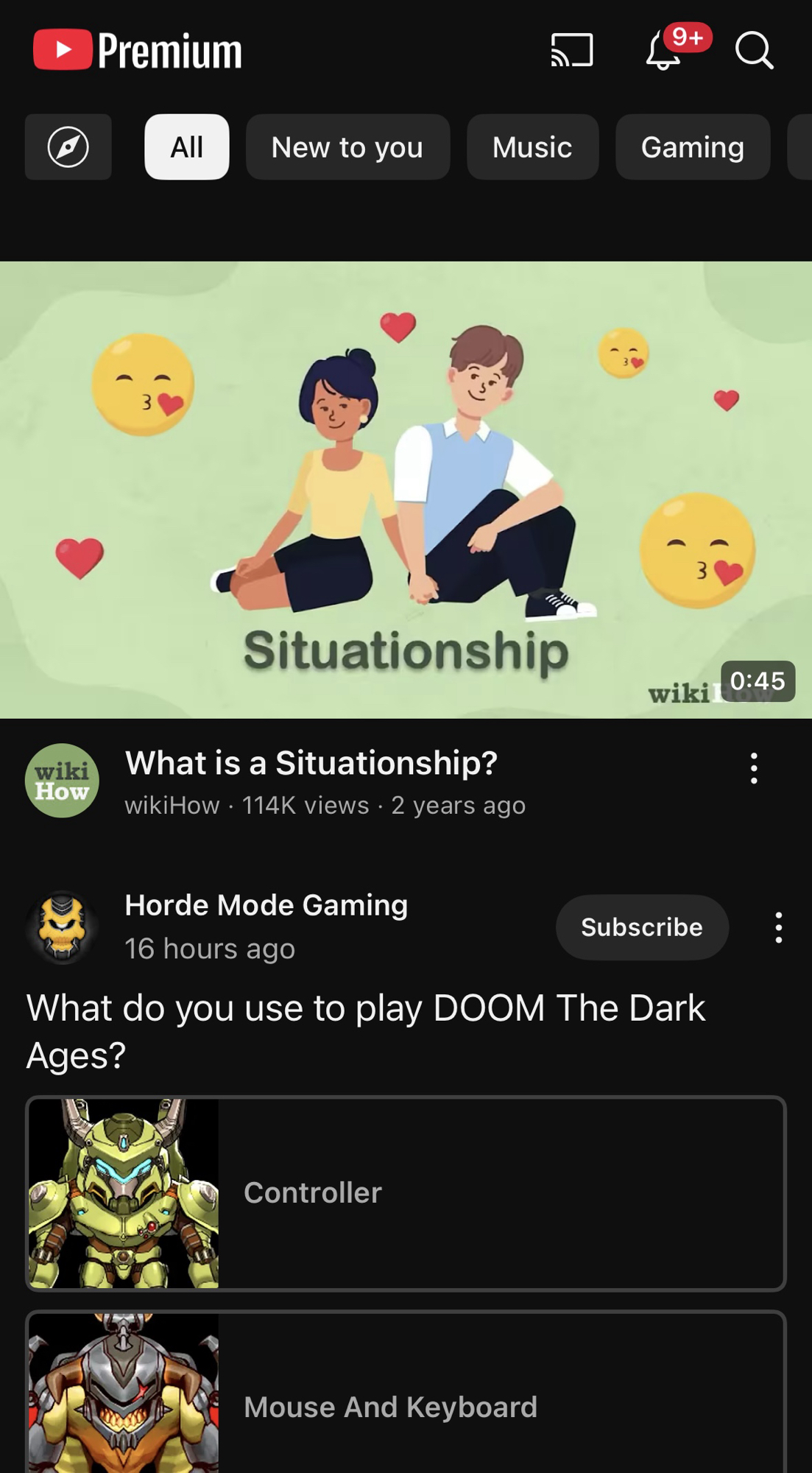Cast to a device
The width and height of the screenshot is (812, 1473).
click(572, 50)
